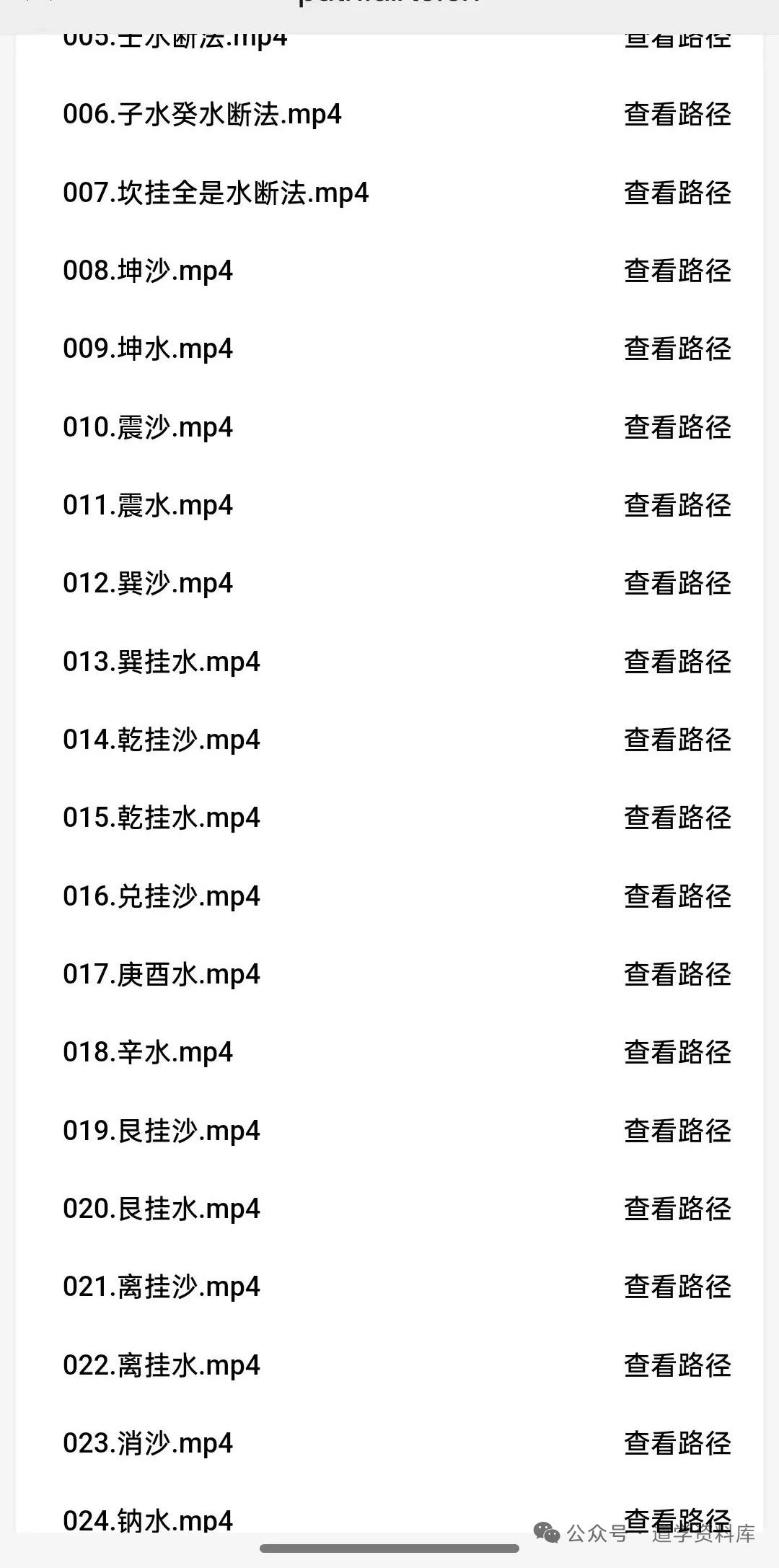This screenshot has width=779, height=1568.
Task: Show the path for 013.巽挂水.mp4
Action: (677, 662)
